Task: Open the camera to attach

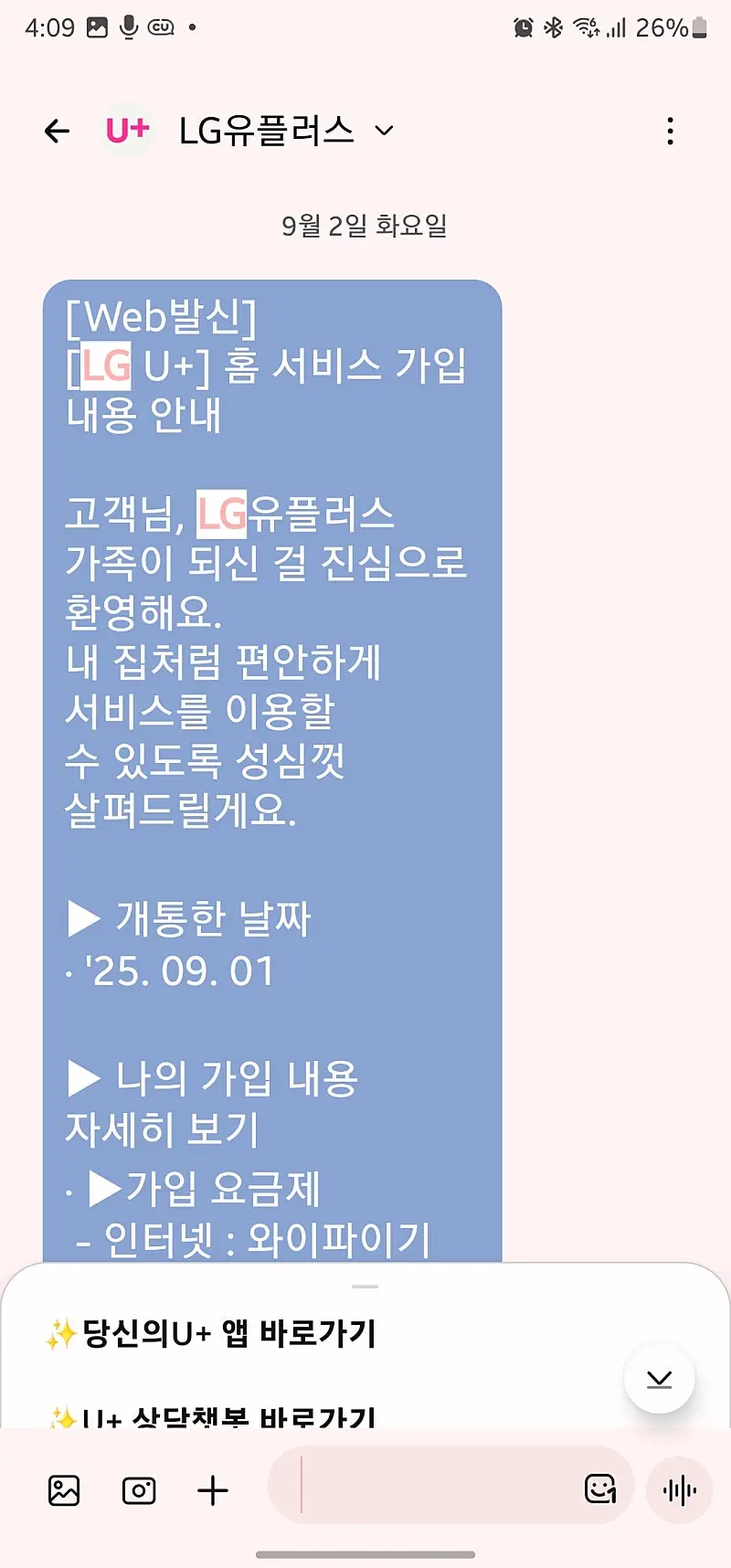Action: [139, 1490]
